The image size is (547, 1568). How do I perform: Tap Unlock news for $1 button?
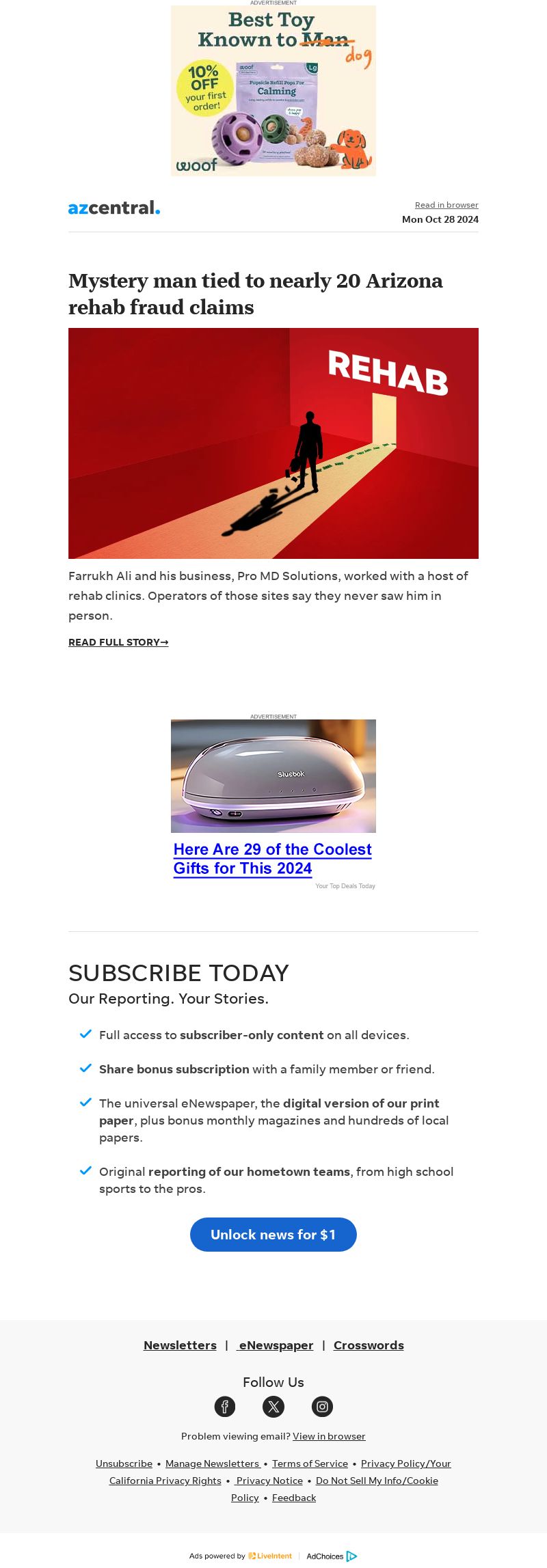(x=273, y=1234)
